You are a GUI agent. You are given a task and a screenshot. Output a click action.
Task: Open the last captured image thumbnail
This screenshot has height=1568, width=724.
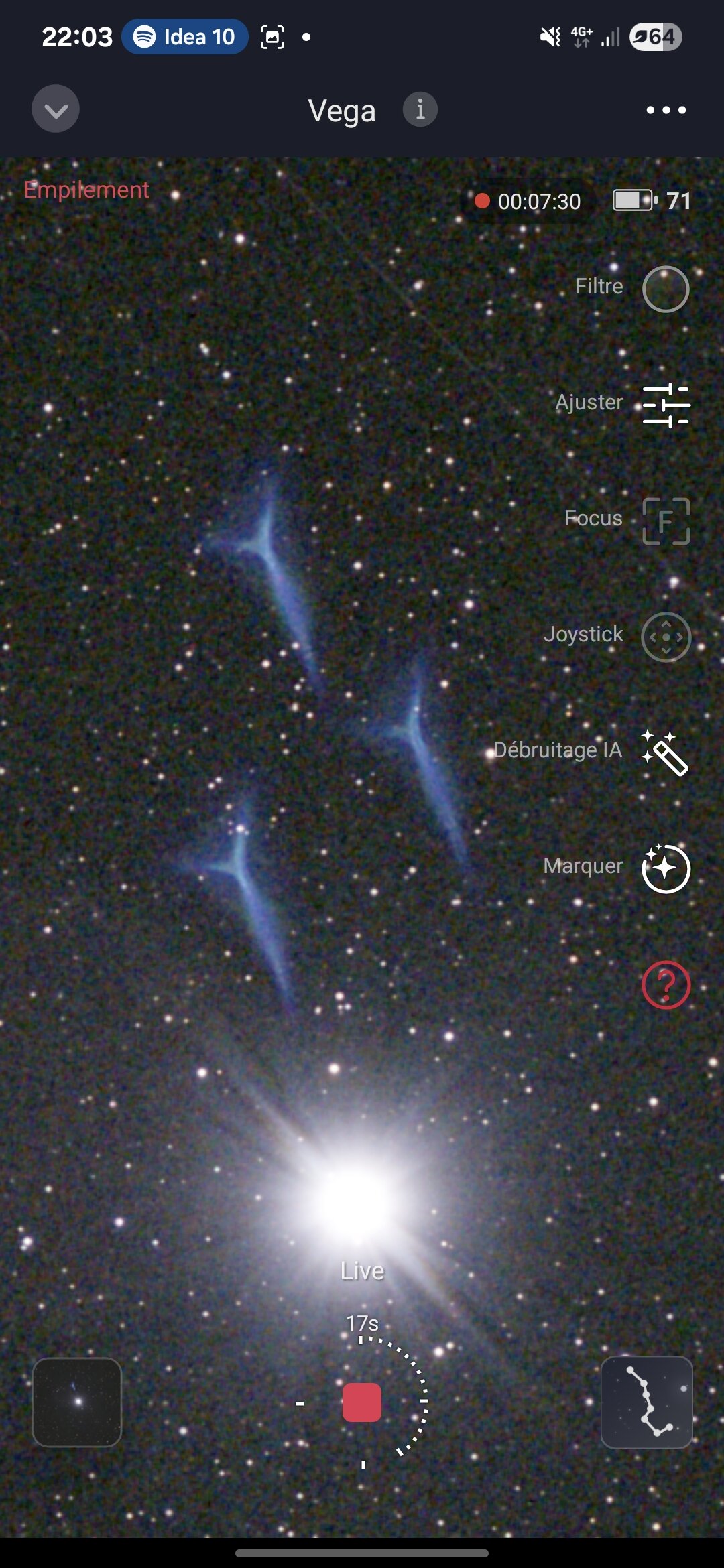tap(77, 1402)
